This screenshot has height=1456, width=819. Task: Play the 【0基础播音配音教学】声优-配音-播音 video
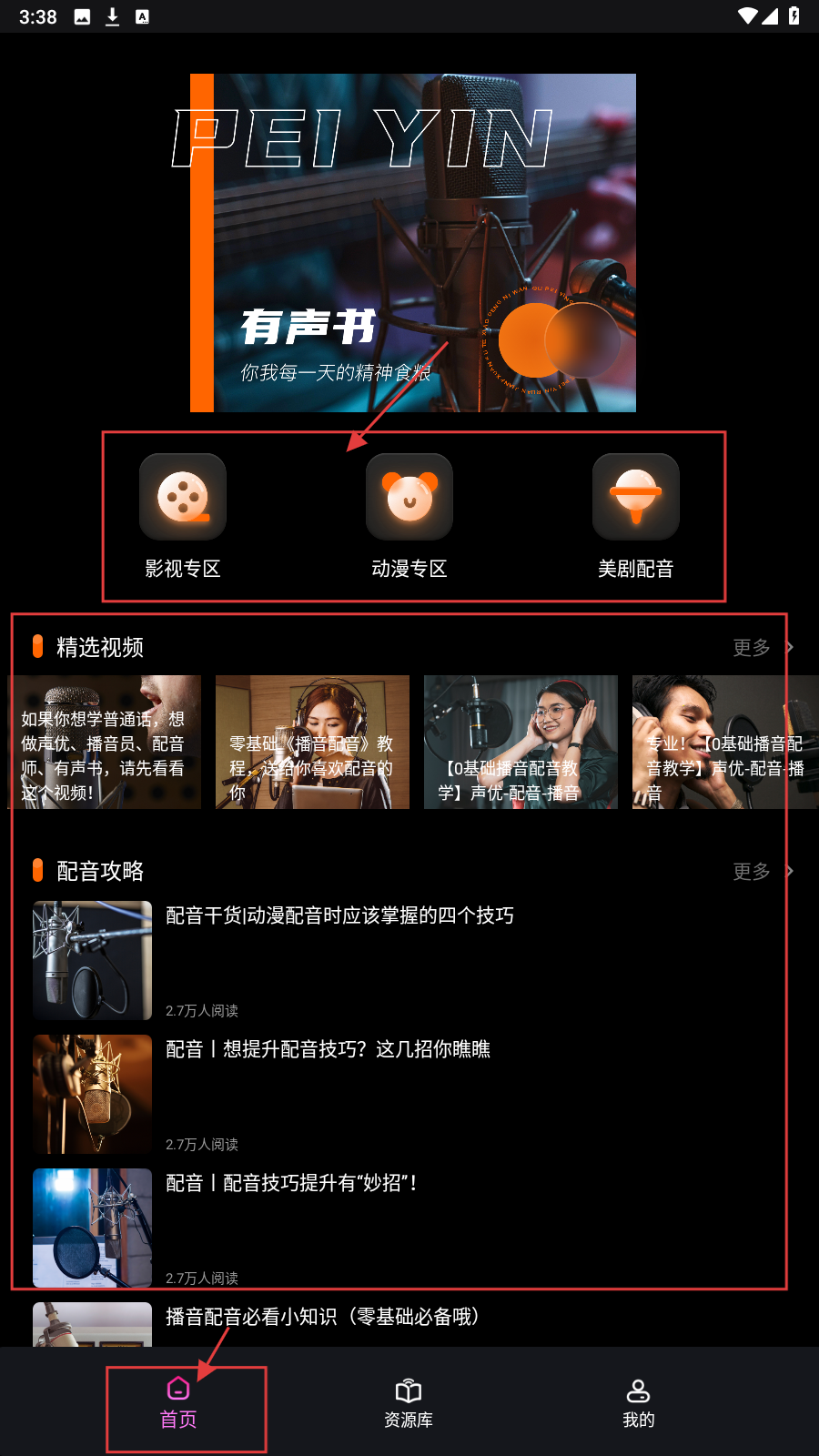click(x=521, y=742)
